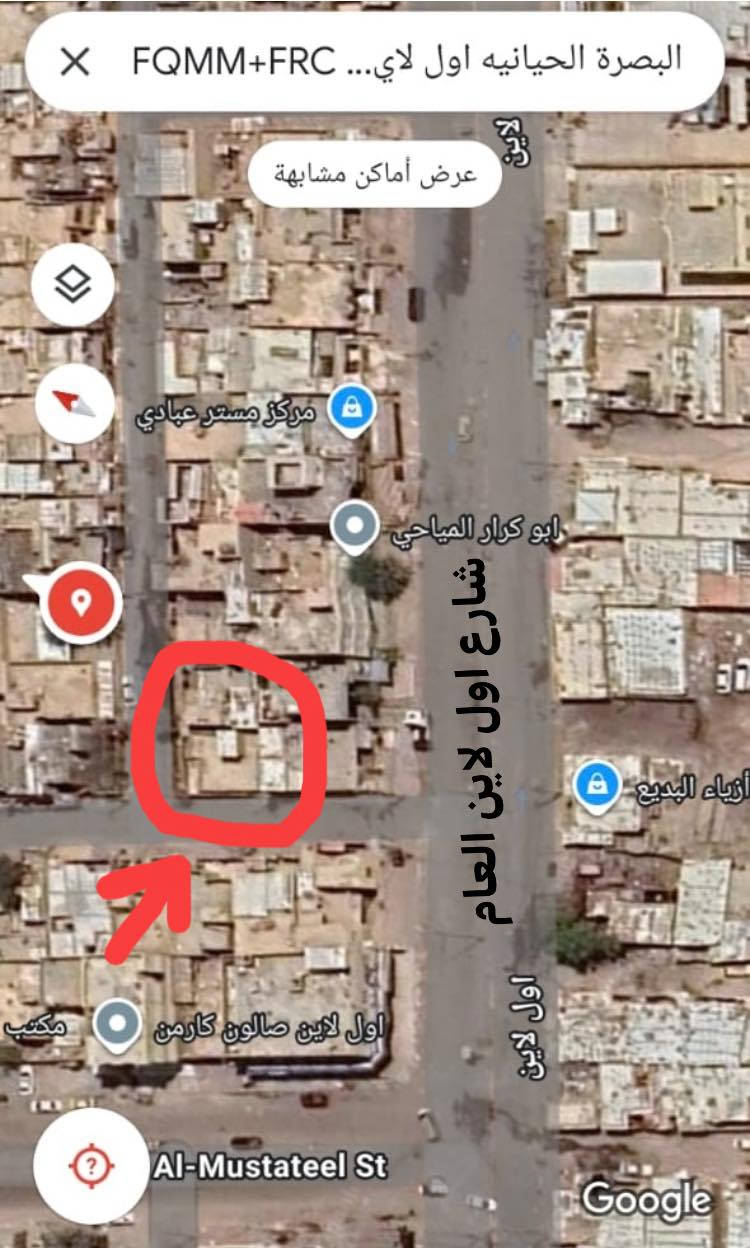Clear the search with the X icon
Viewport: 750px width, 1248px height.
[75, 62]
